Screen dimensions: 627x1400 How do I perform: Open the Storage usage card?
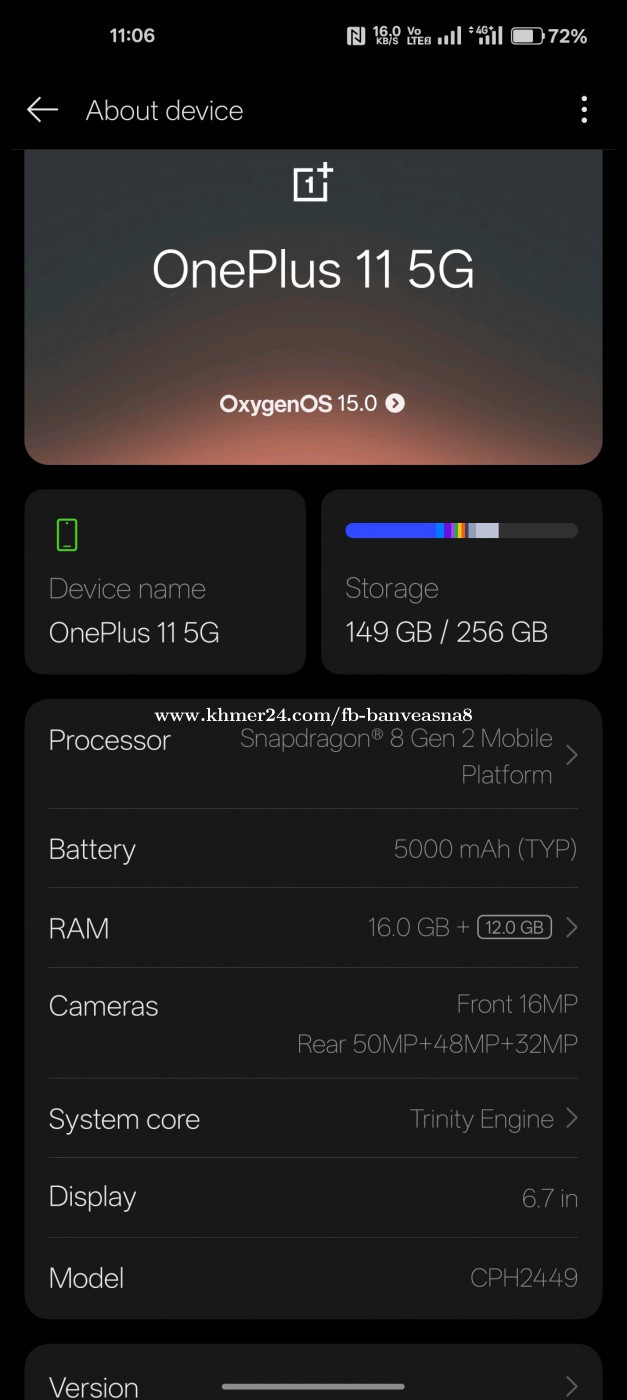tap(462, 582)
